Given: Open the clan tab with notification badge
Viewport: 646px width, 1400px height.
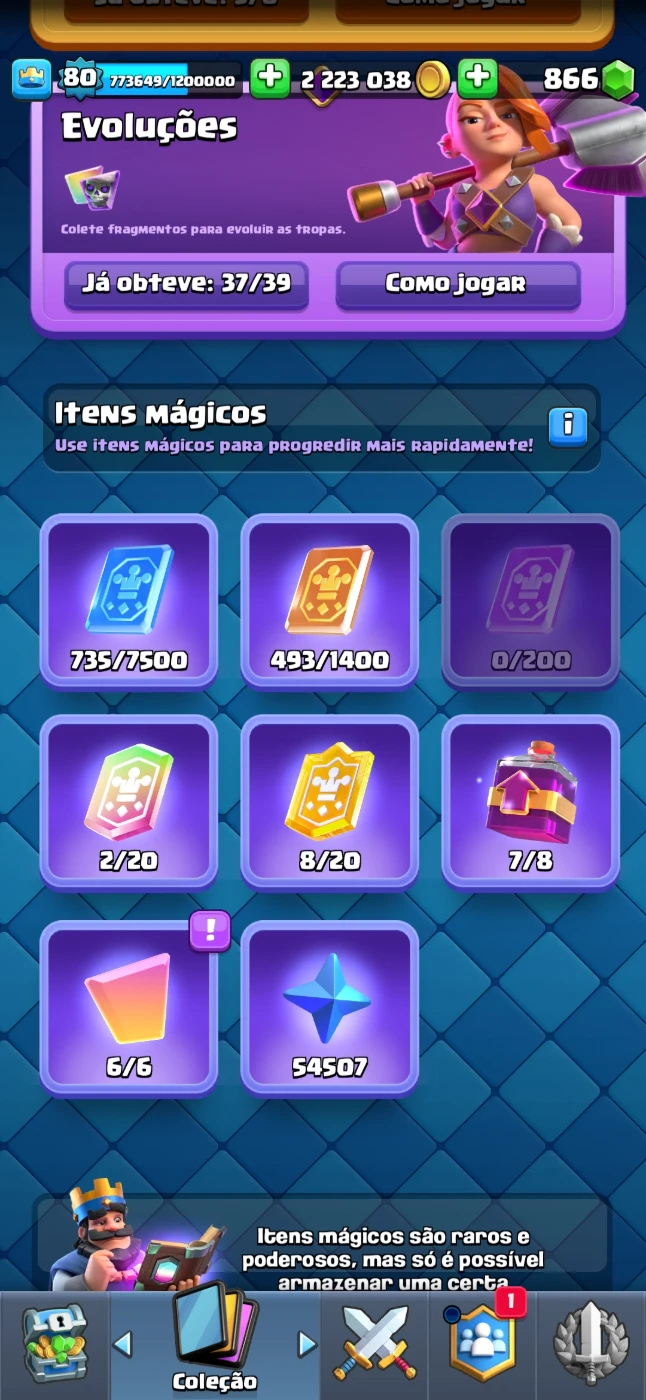Looking at the screenshot, I should (482, 1343).
